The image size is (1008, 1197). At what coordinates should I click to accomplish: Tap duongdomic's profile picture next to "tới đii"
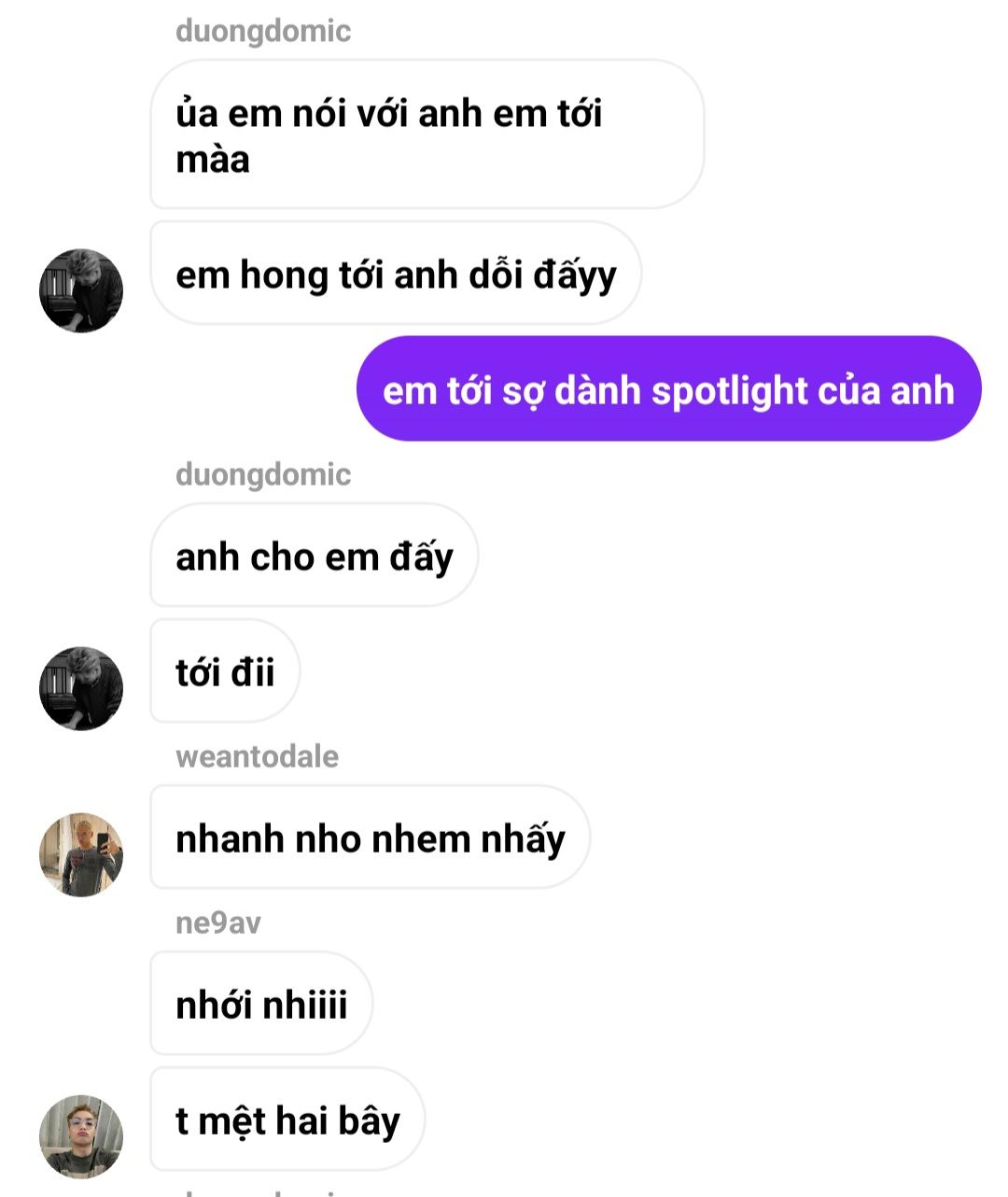pos(81,688)
